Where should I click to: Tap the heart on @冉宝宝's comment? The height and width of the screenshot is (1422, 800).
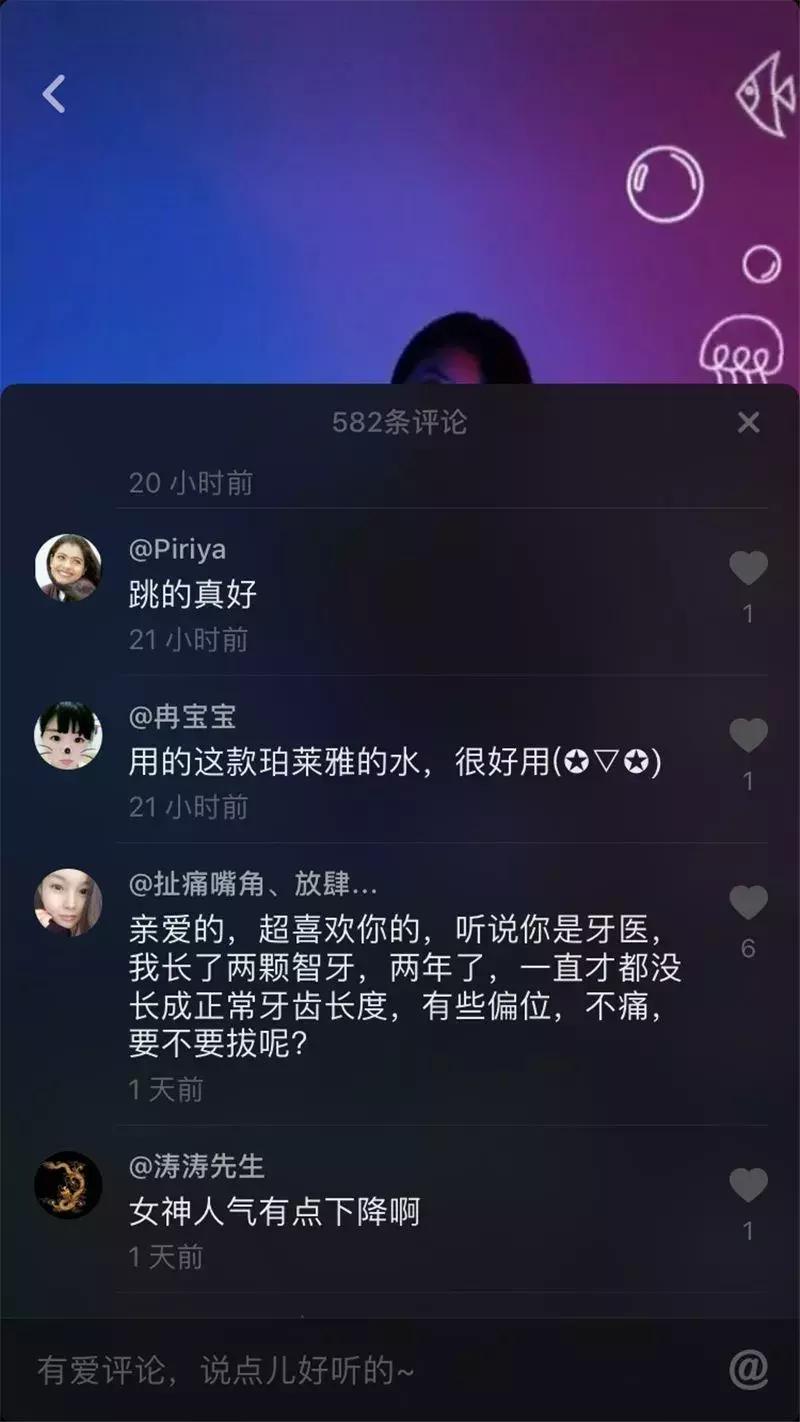[748, 735]
